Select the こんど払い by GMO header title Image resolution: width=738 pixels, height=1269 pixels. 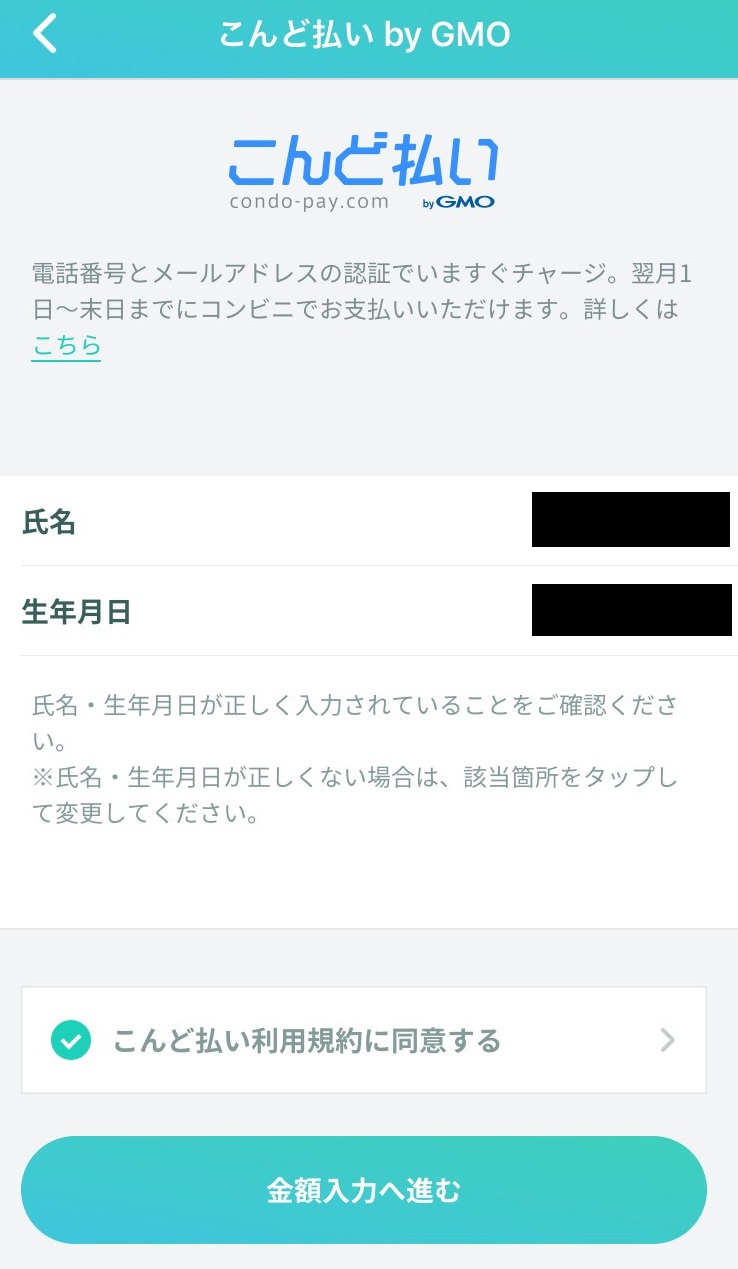[x=365, y=34]
